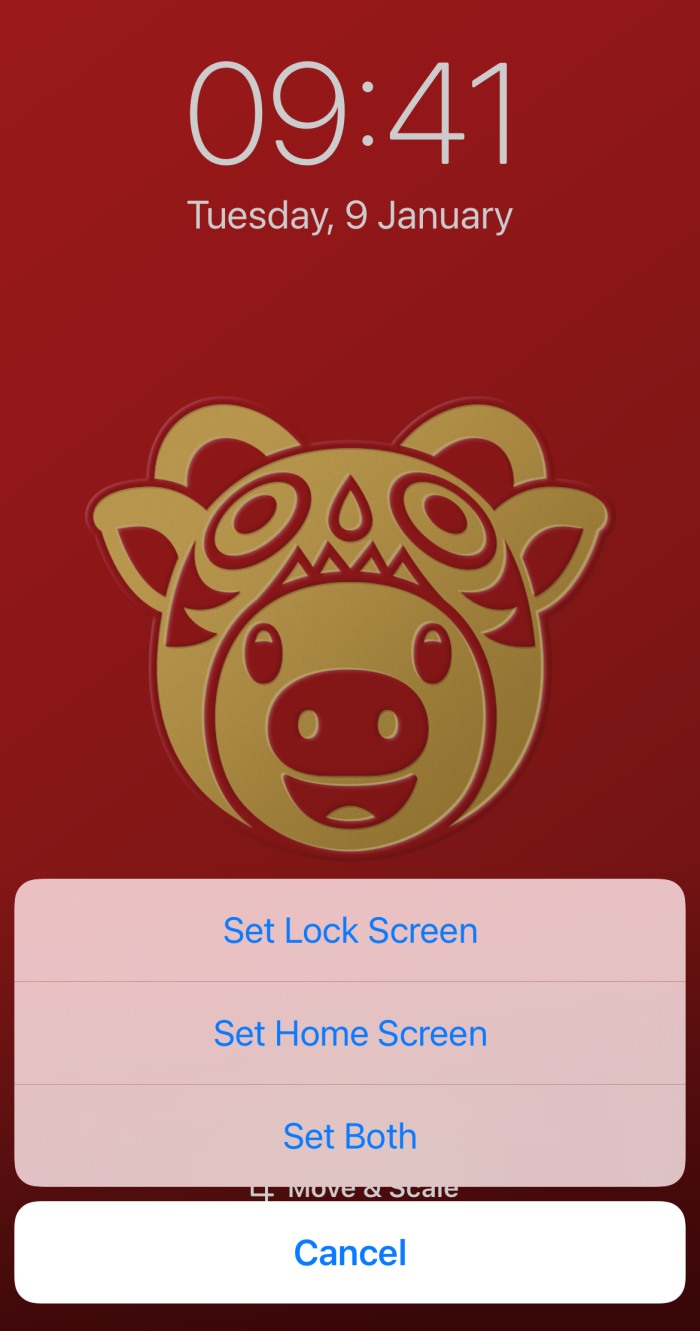Viewport: 700px width, 1331px height.
Task: Choose Set Lock Screen
Action: pyautogui.click(x=350, y=931)
